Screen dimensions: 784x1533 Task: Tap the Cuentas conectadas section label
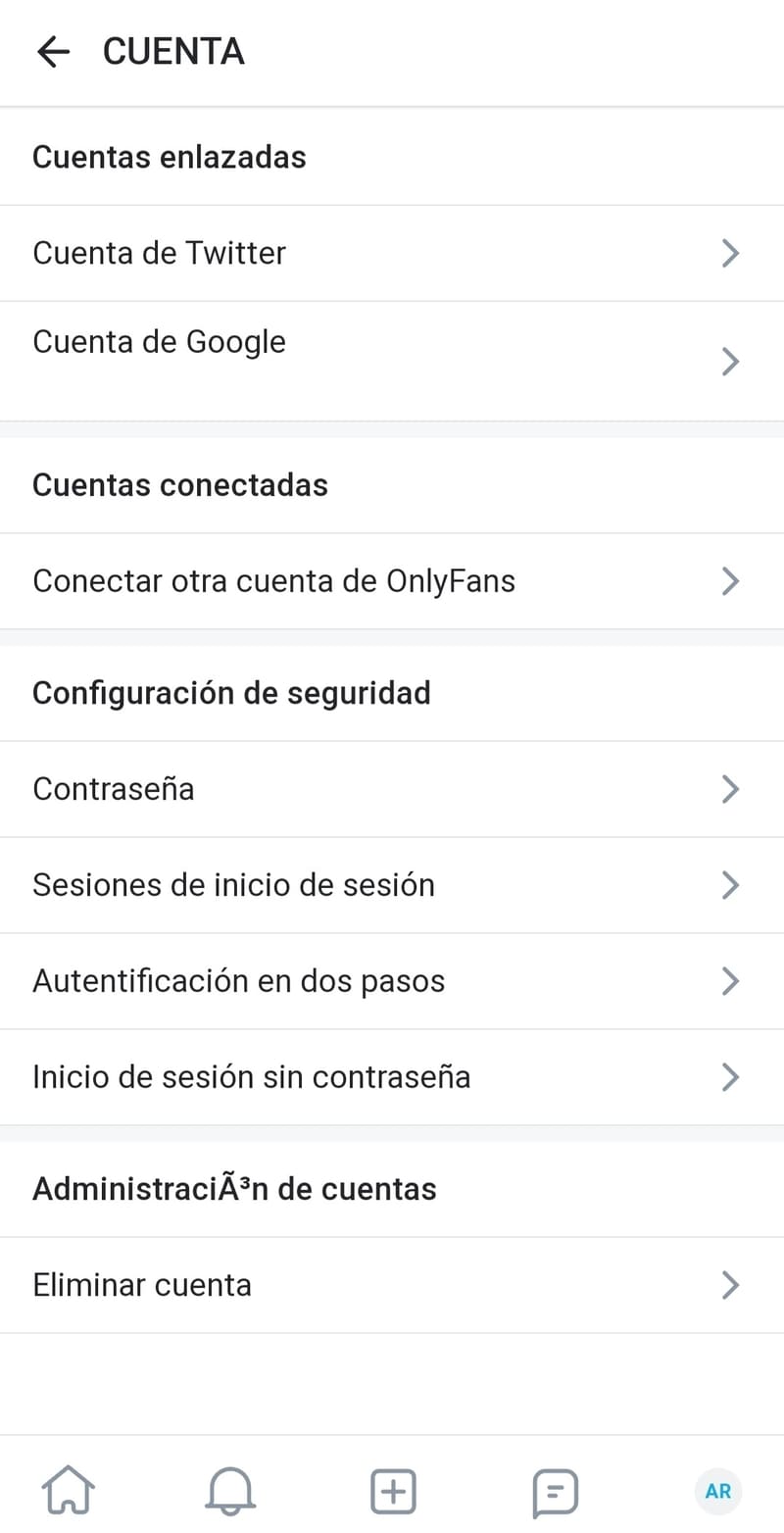click(x=180, y=484)
